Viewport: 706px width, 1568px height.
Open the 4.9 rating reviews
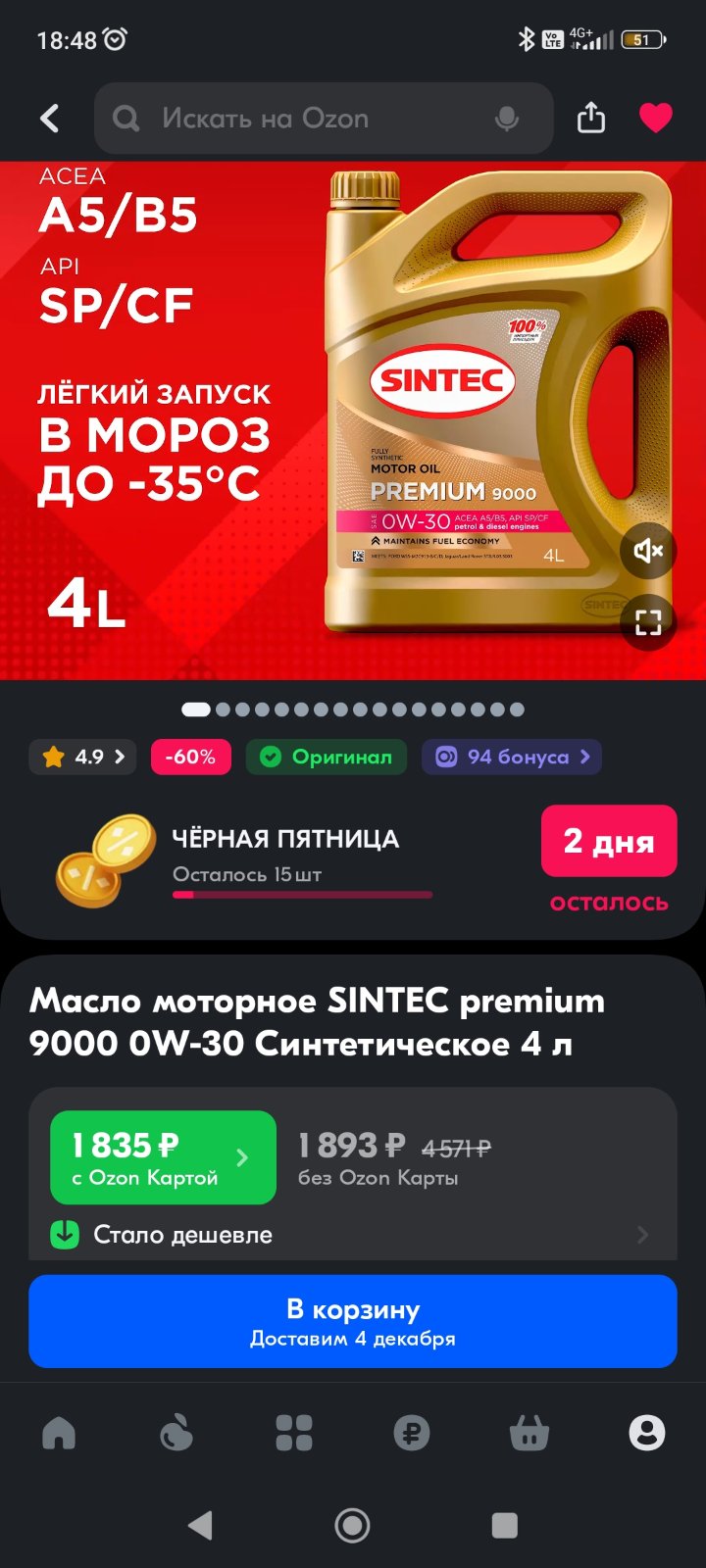pyautogui.click(x=83, y=757)
